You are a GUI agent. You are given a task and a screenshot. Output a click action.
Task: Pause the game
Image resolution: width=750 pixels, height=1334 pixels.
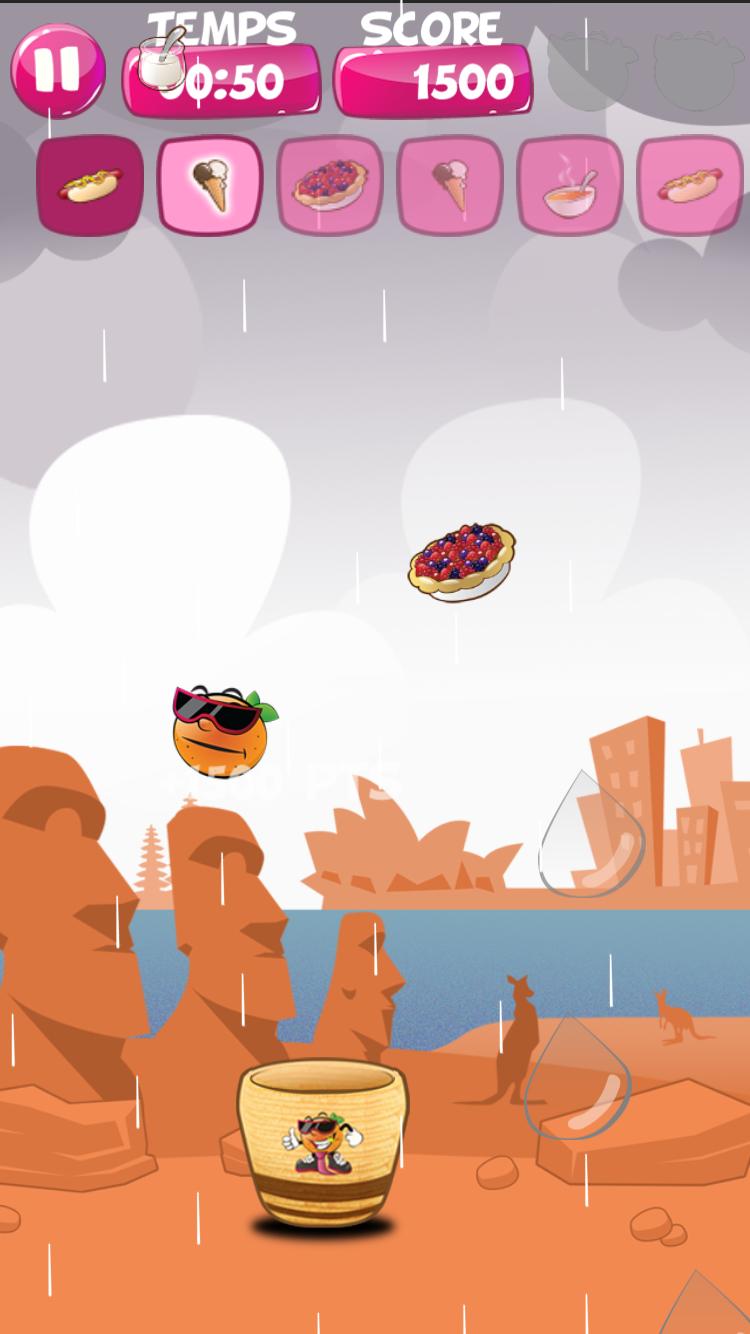pyautogui.click(x=57, y=70)
